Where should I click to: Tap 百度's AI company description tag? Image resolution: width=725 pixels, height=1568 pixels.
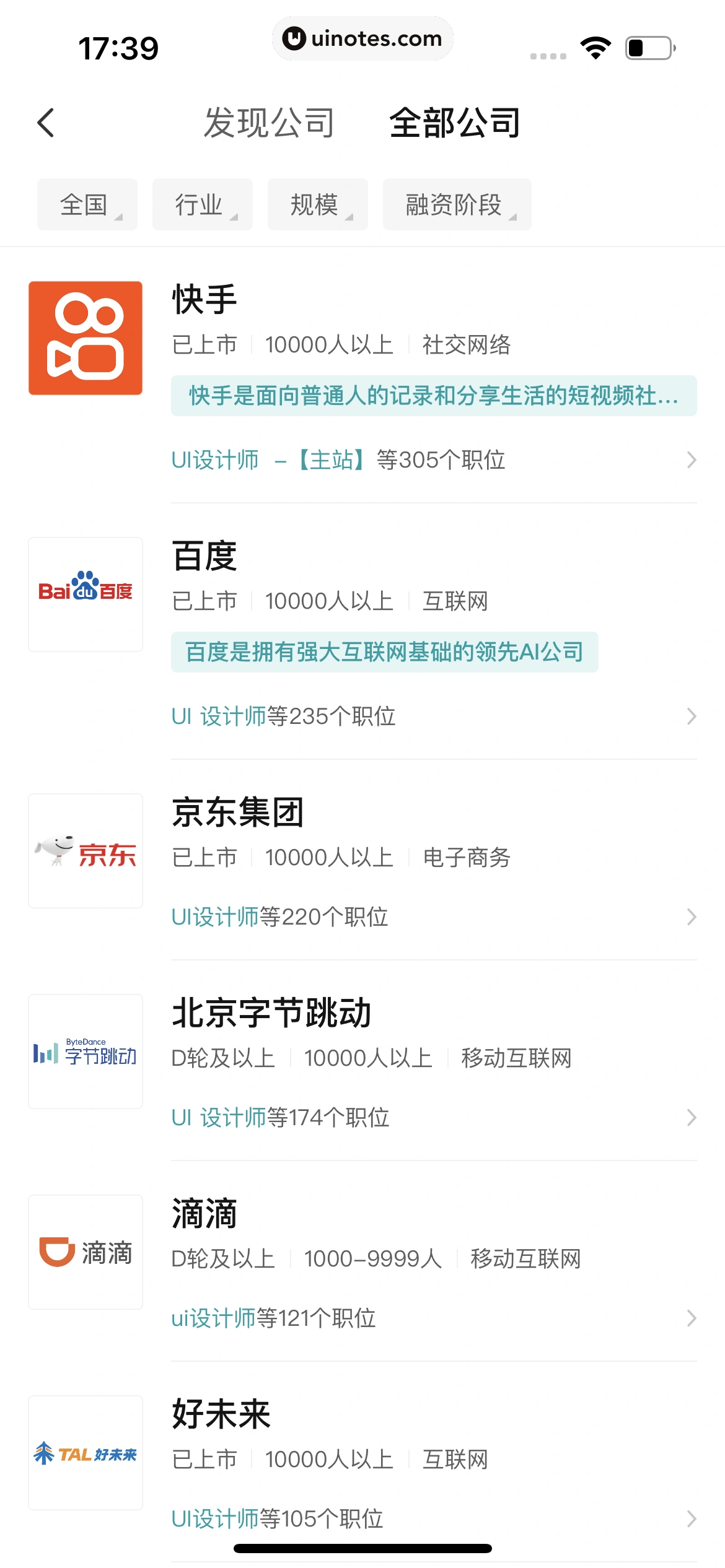[x=384, y=650]
